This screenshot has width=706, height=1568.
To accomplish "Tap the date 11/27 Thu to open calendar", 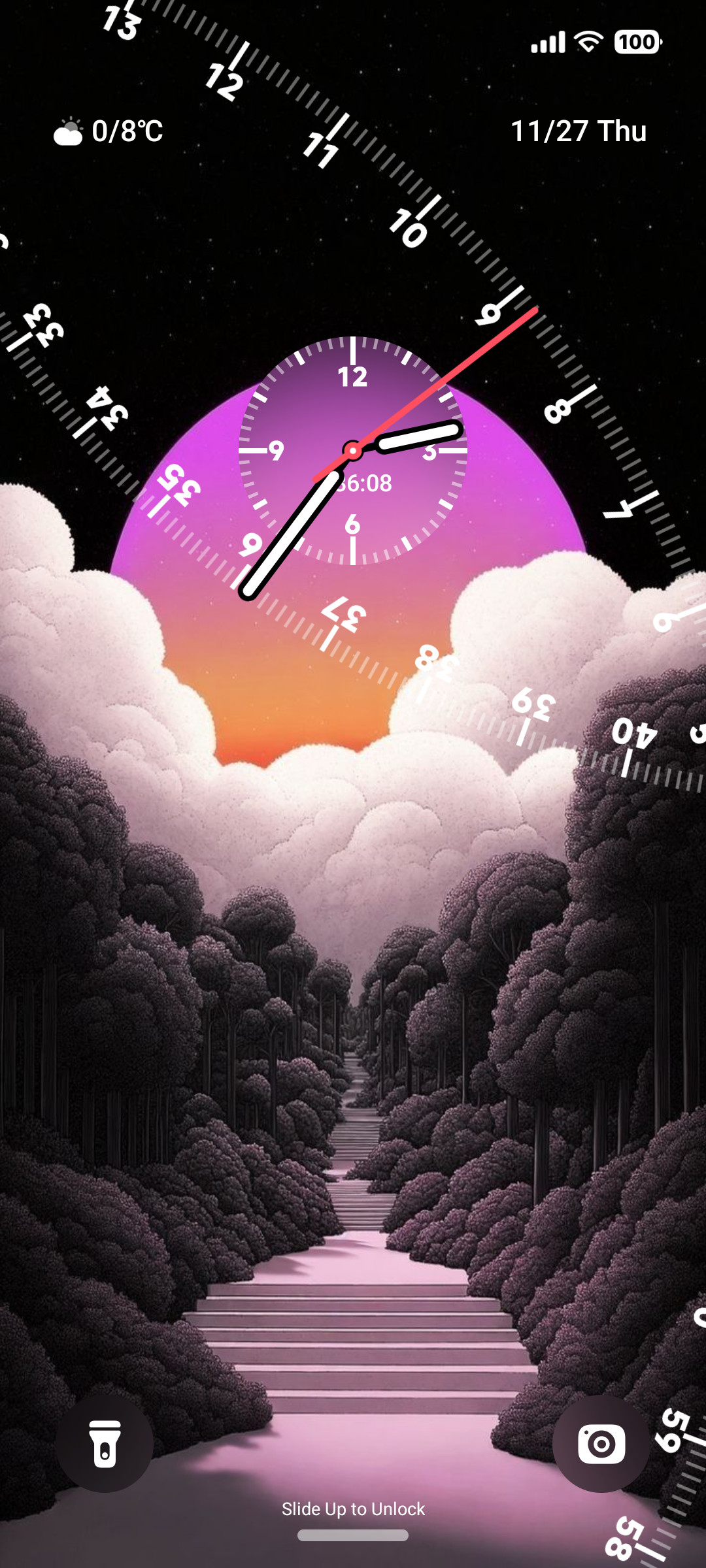I will 579,131.
